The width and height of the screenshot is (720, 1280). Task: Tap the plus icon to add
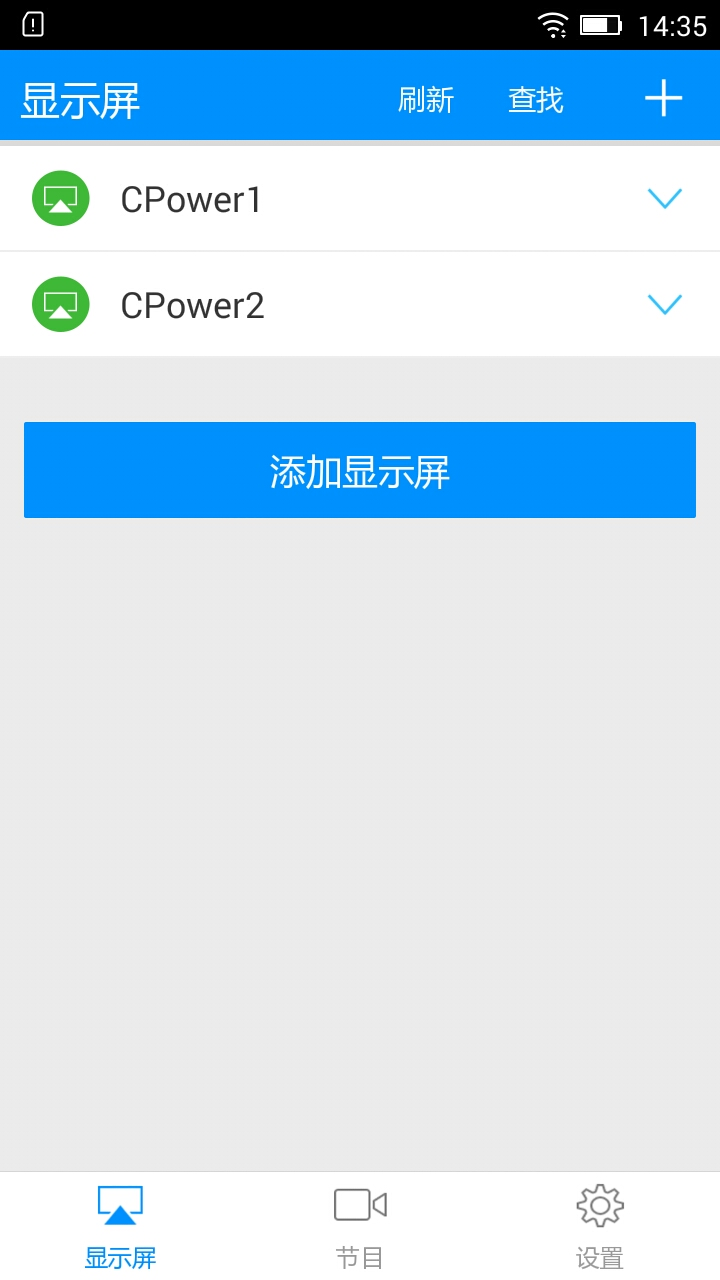click(663, 99)
